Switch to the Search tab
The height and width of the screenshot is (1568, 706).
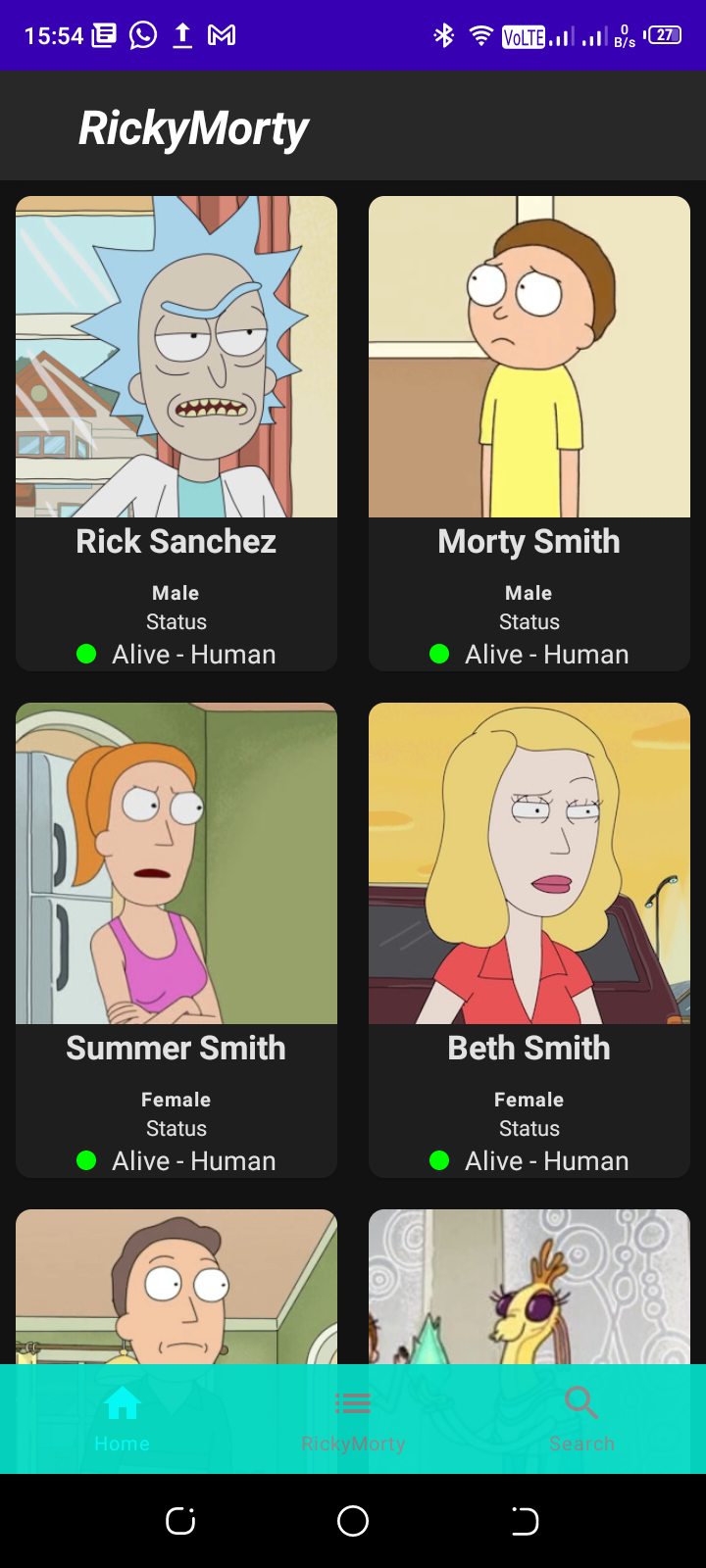point(581,1419)
